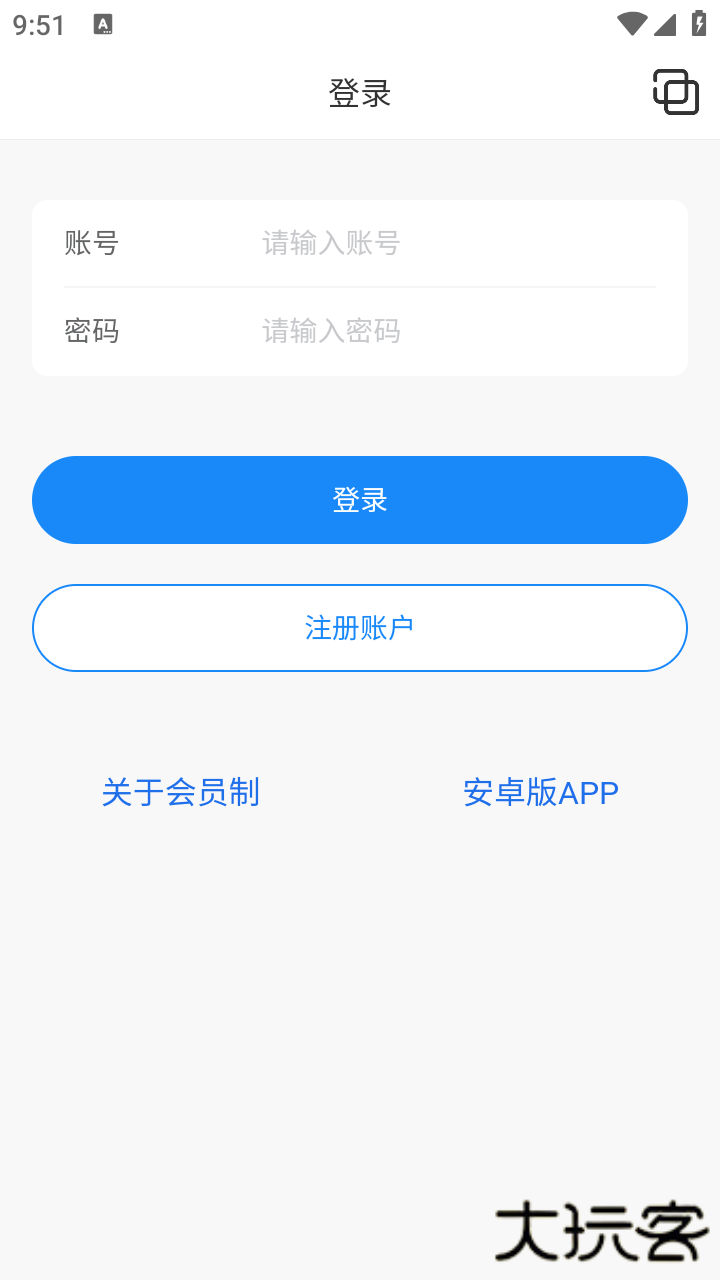Open the 关于会员制 link
Screen dimensions: 720x1280
(x=180, y=792)
